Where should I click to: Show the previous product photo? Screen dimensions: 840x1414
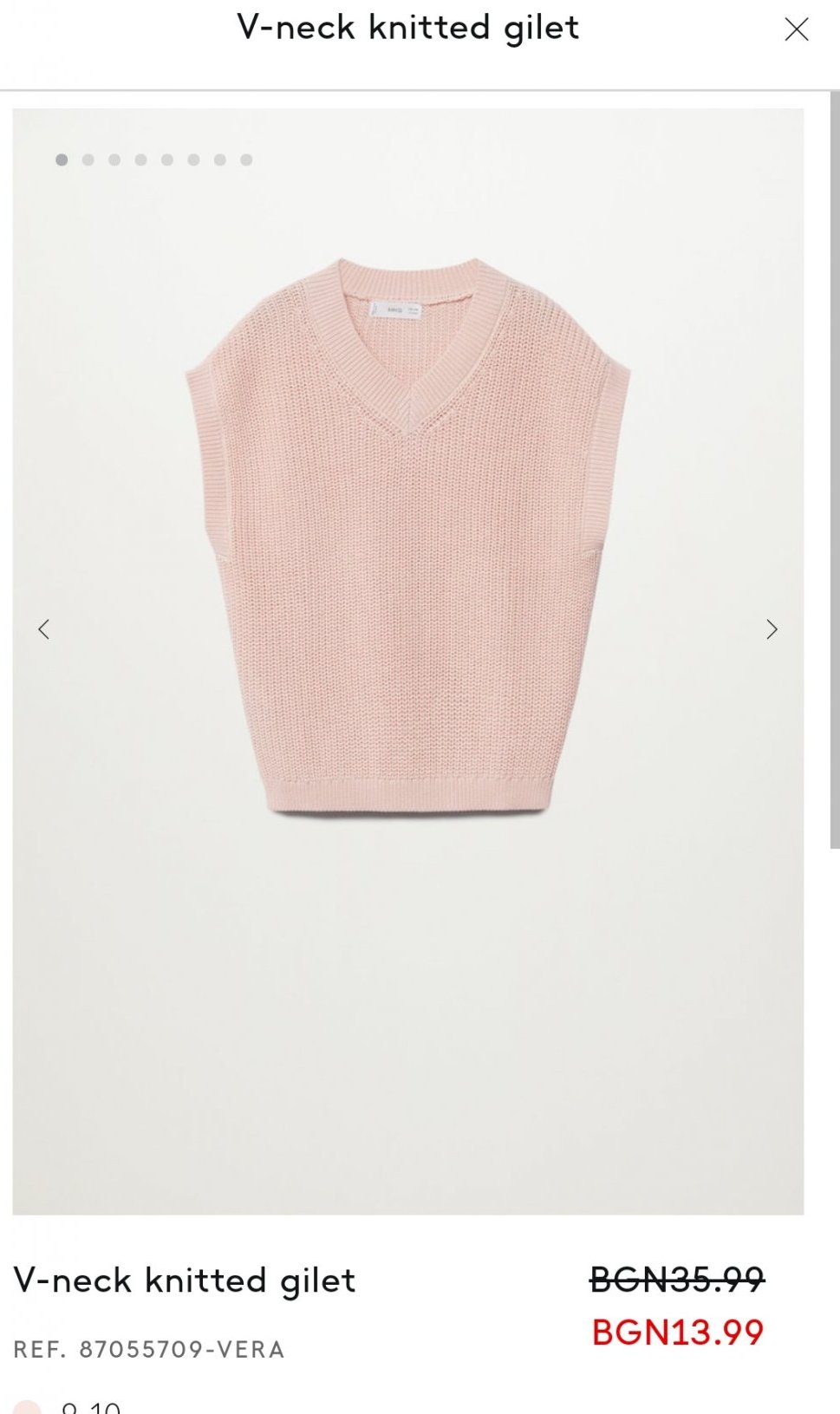point(44,629)
